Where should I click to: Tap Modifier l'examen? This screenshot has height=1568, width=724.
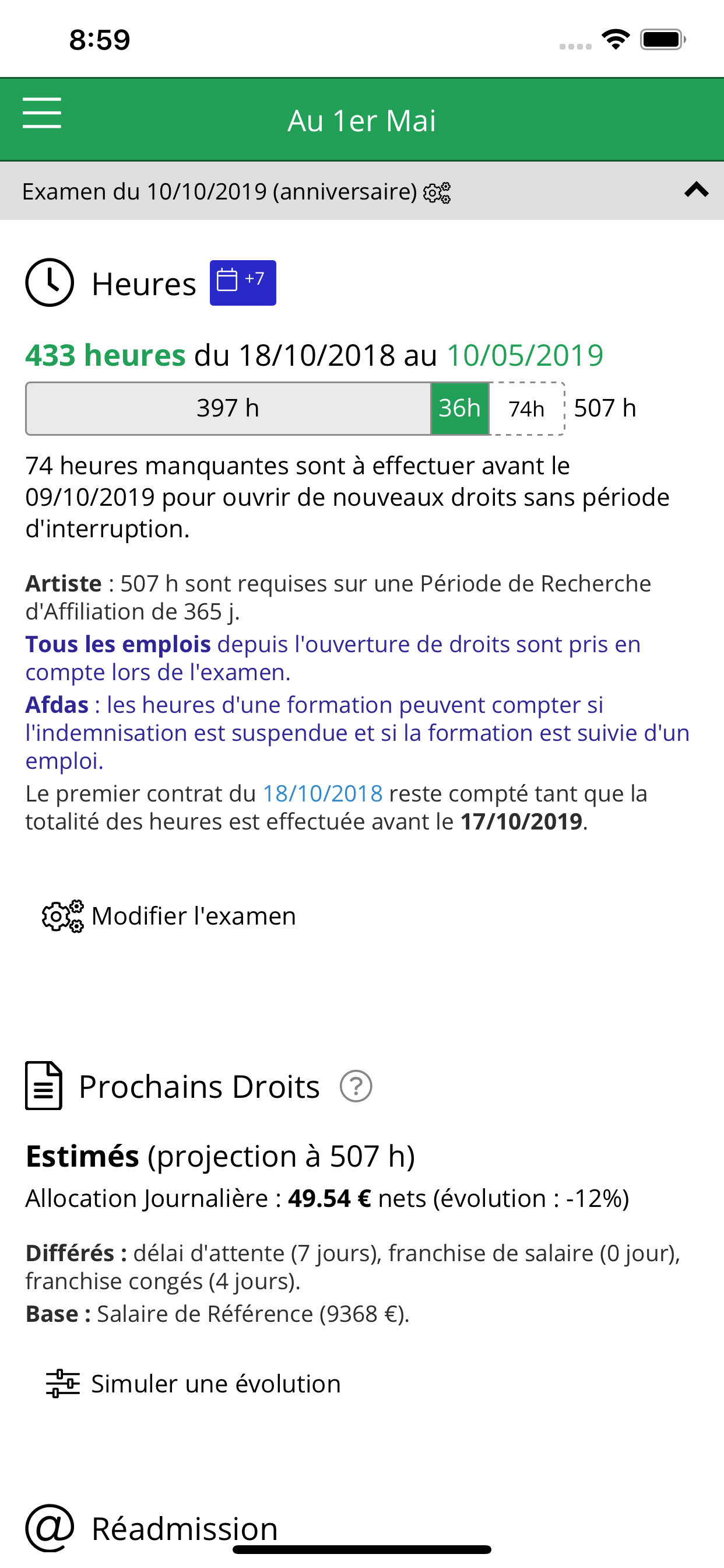pyautogui.click(x=169, y=916)
